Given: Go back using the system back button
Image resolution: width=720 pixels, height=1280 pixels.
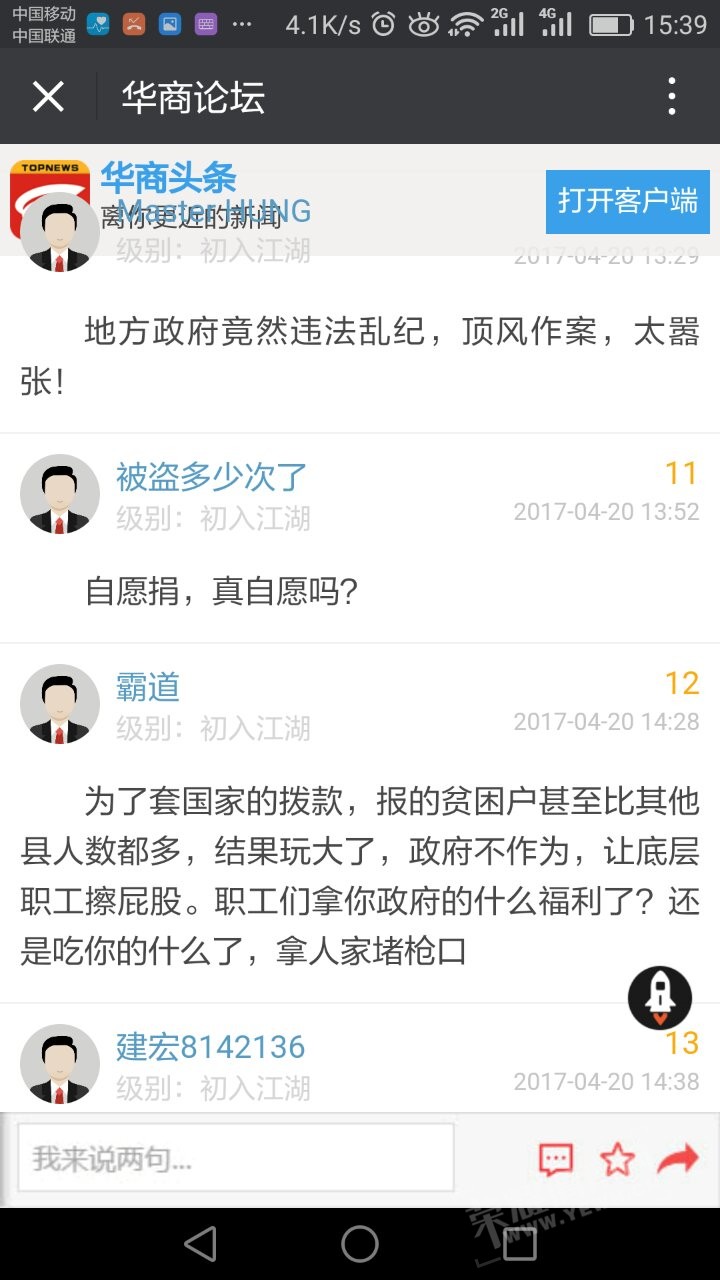Looking at the screenshot, I should (x=200, y=1244).
